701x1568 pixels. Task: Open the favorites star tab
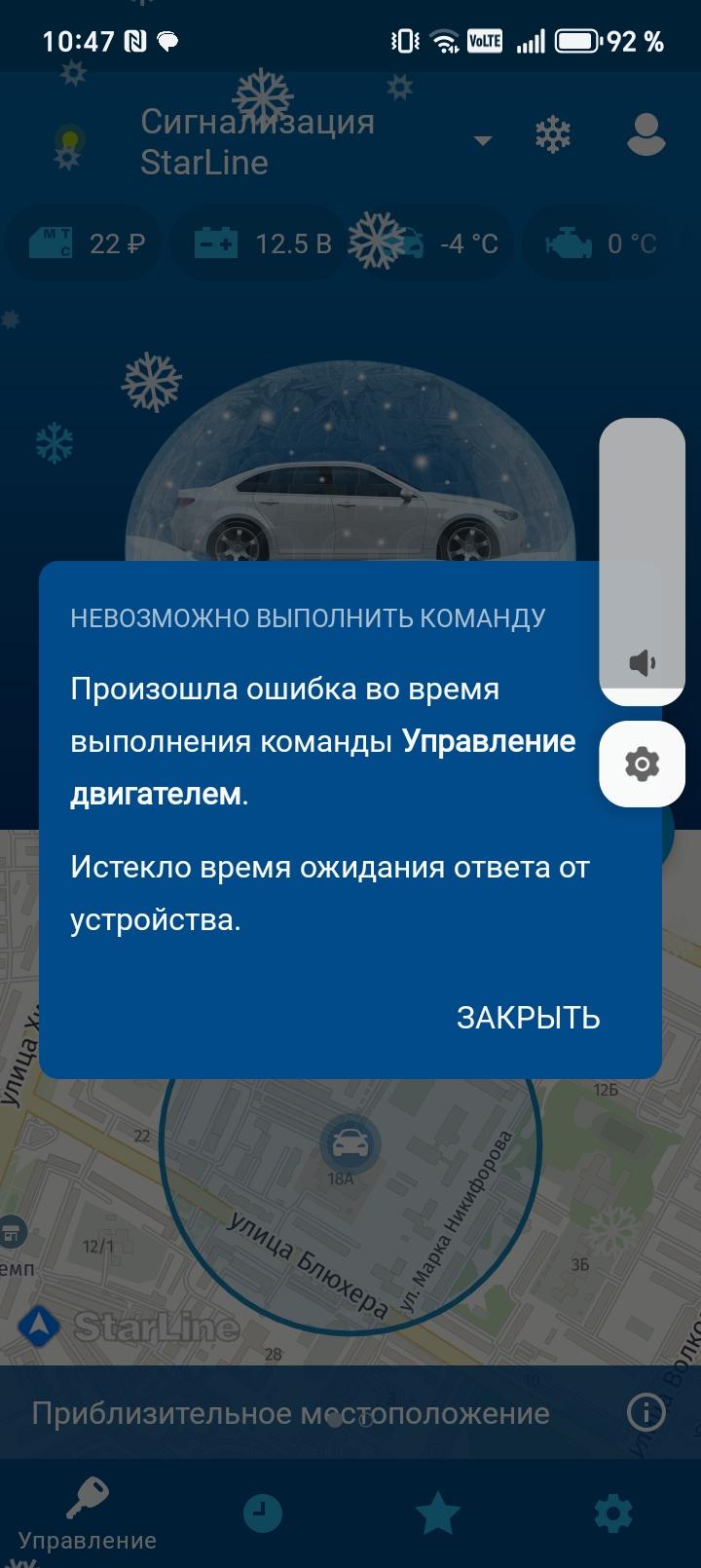(437, 1512)
